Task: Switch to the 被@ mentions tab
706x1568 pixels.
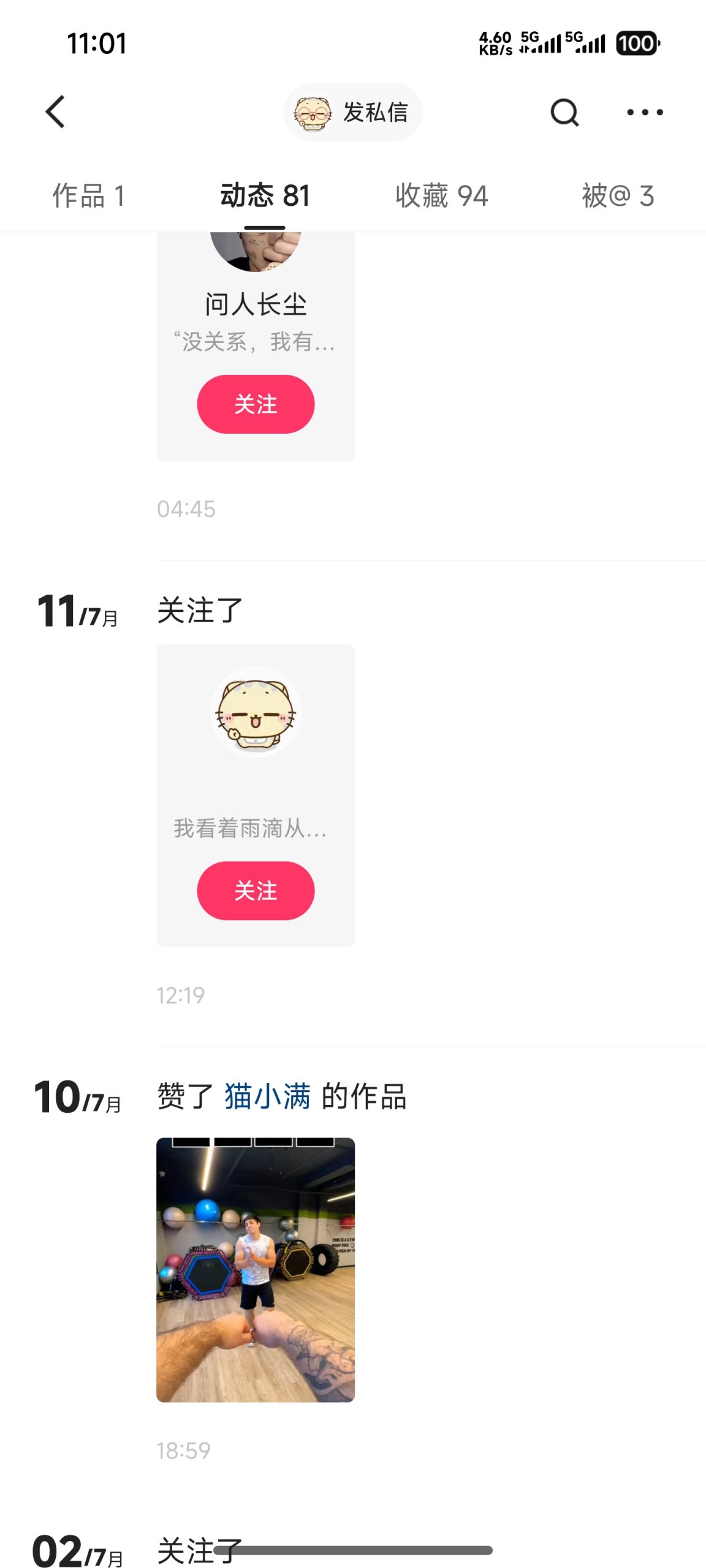Action: pyautogui.click(x=618, y=196)
